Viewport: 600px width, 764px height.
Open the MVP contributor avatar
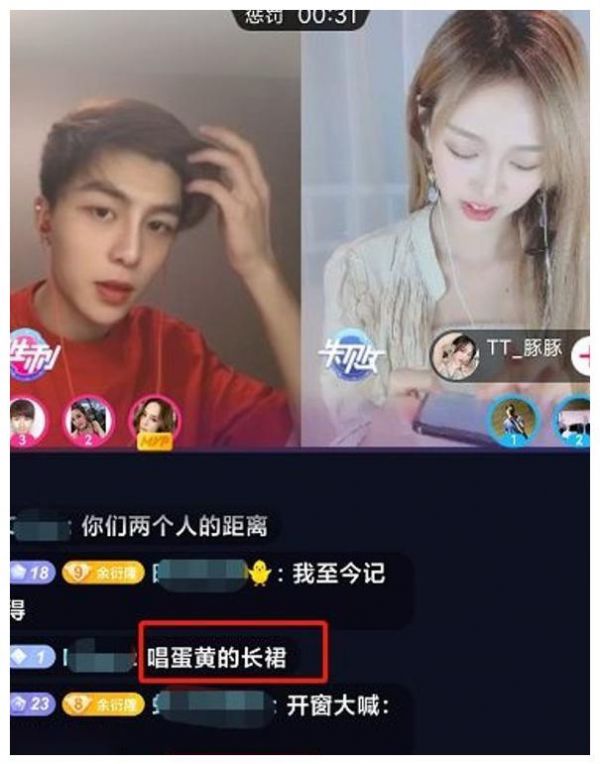[x=154, y=420]
